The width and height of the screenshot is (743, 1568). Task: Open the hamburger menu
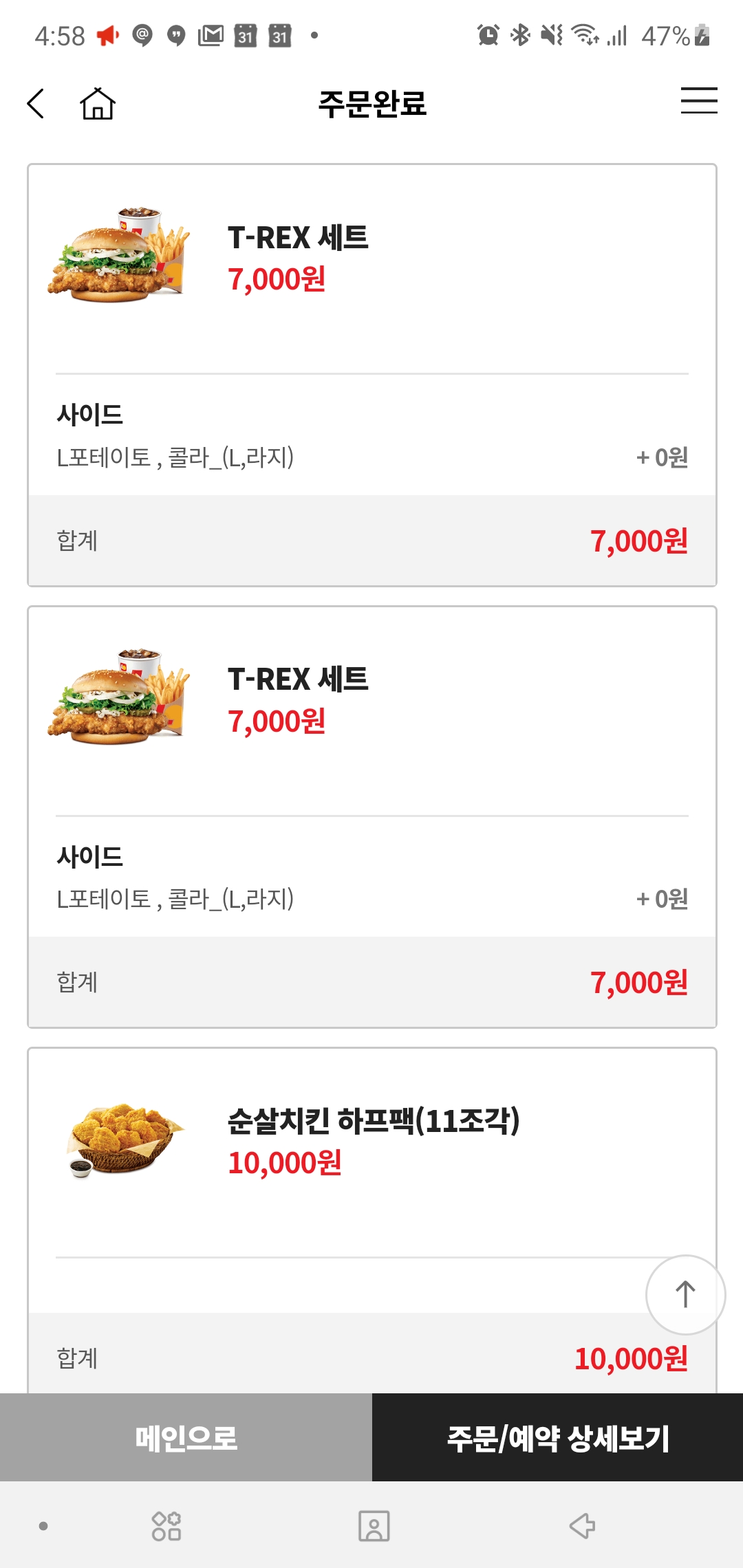click(x=698, y=100)
